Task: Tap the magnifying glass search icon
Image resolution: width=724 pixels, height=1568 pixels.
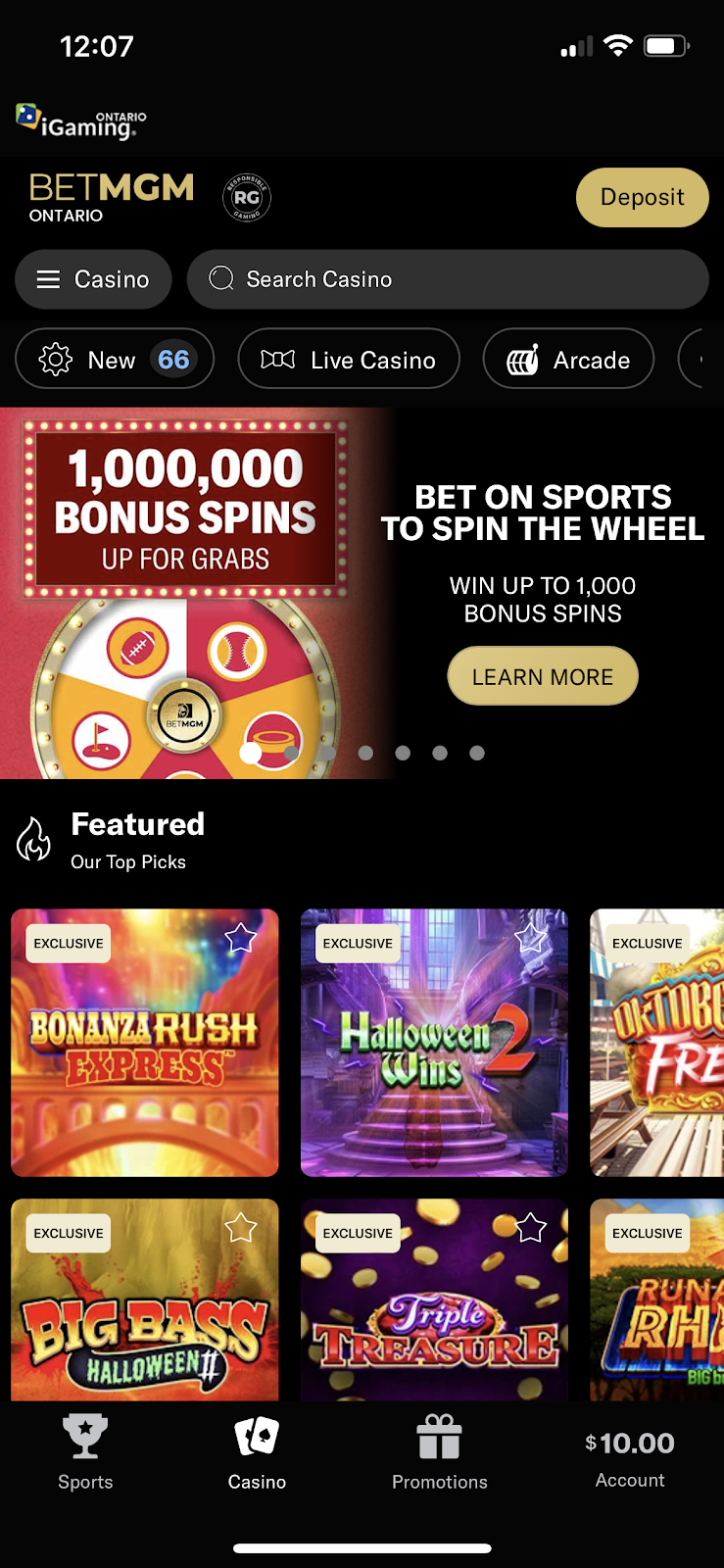Action: coord(220,279)
